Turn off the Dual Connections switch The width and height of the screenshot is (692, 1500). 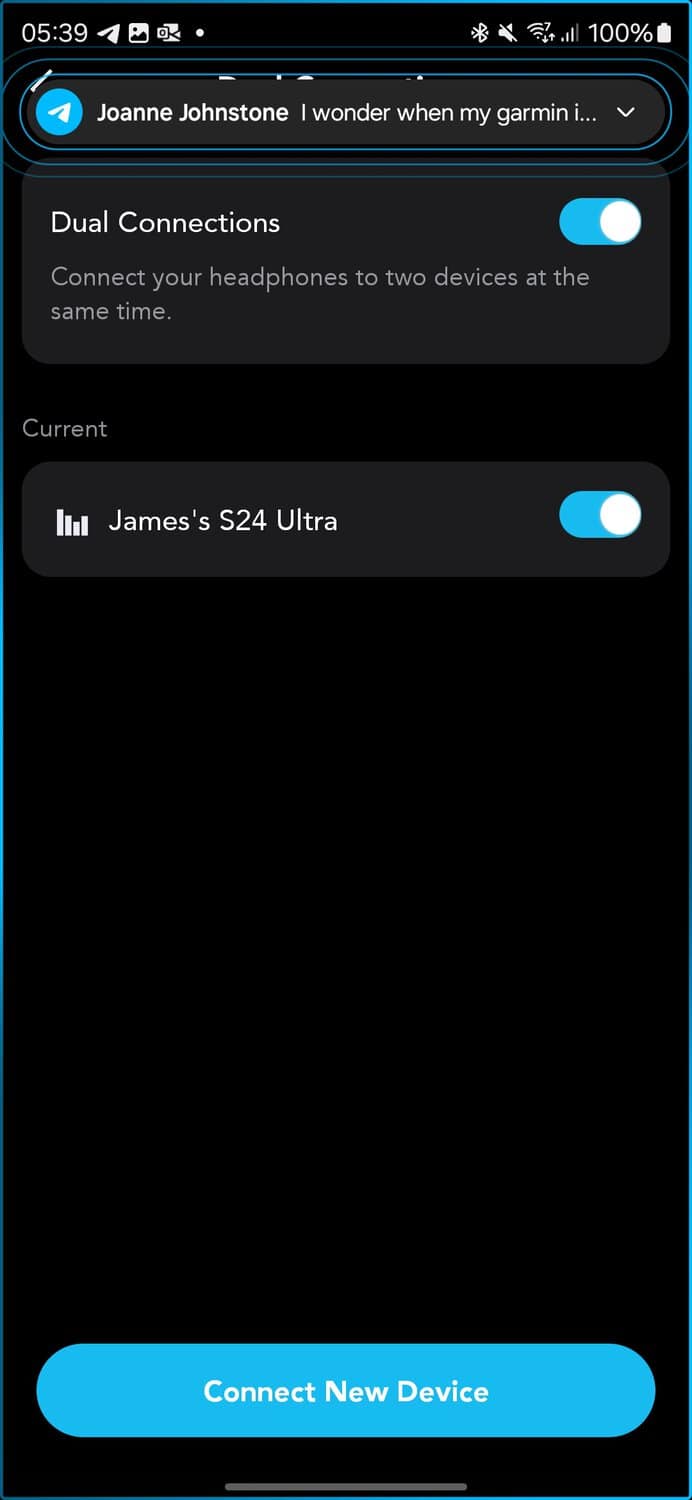click(599, 222)
